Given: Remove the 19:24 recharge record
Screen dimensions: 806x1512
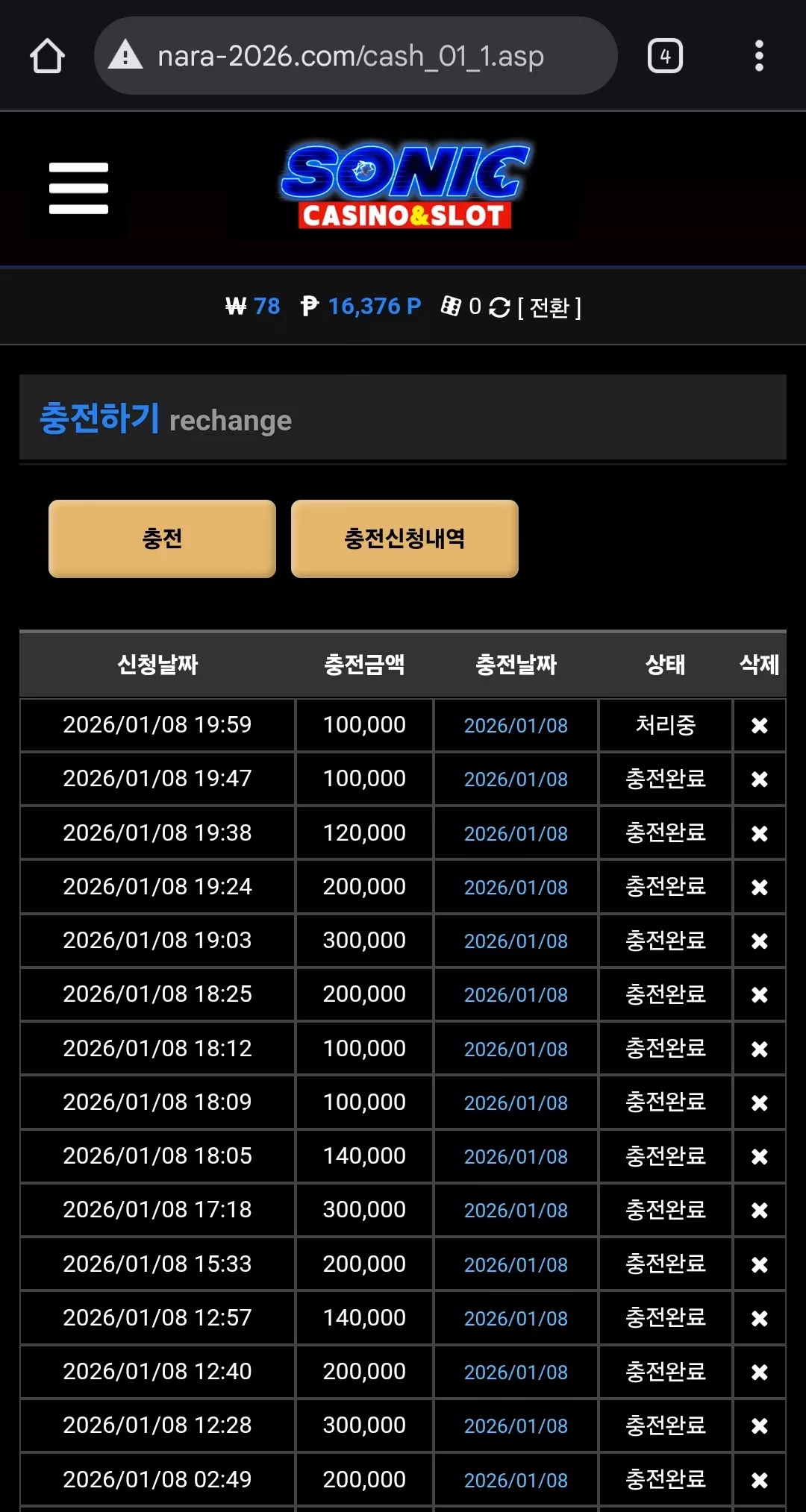Looking at the screenshot, I should pyautogui.click(x=760, y=888).
